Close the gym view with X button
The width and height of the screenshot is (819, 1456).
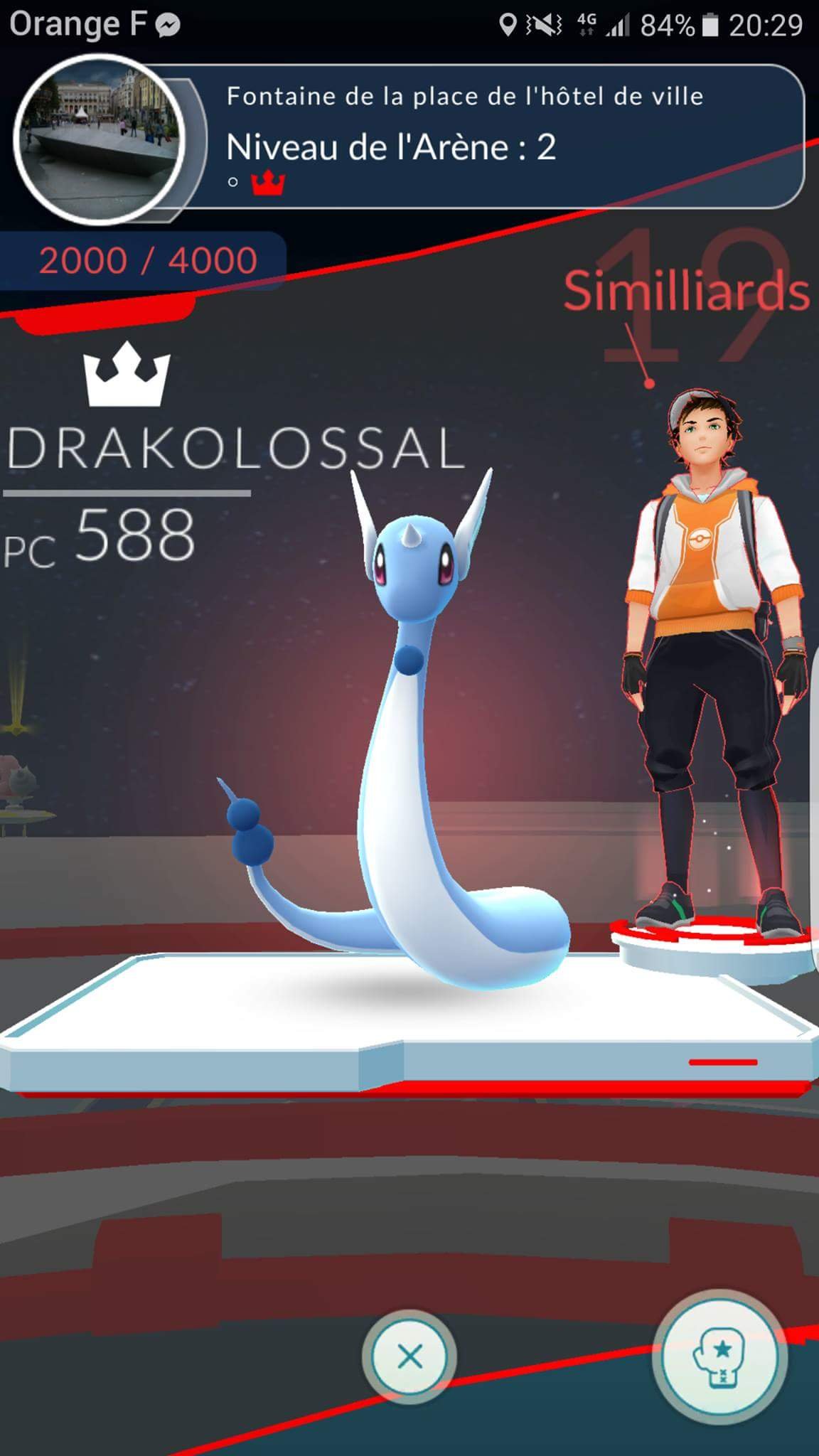409,1356
